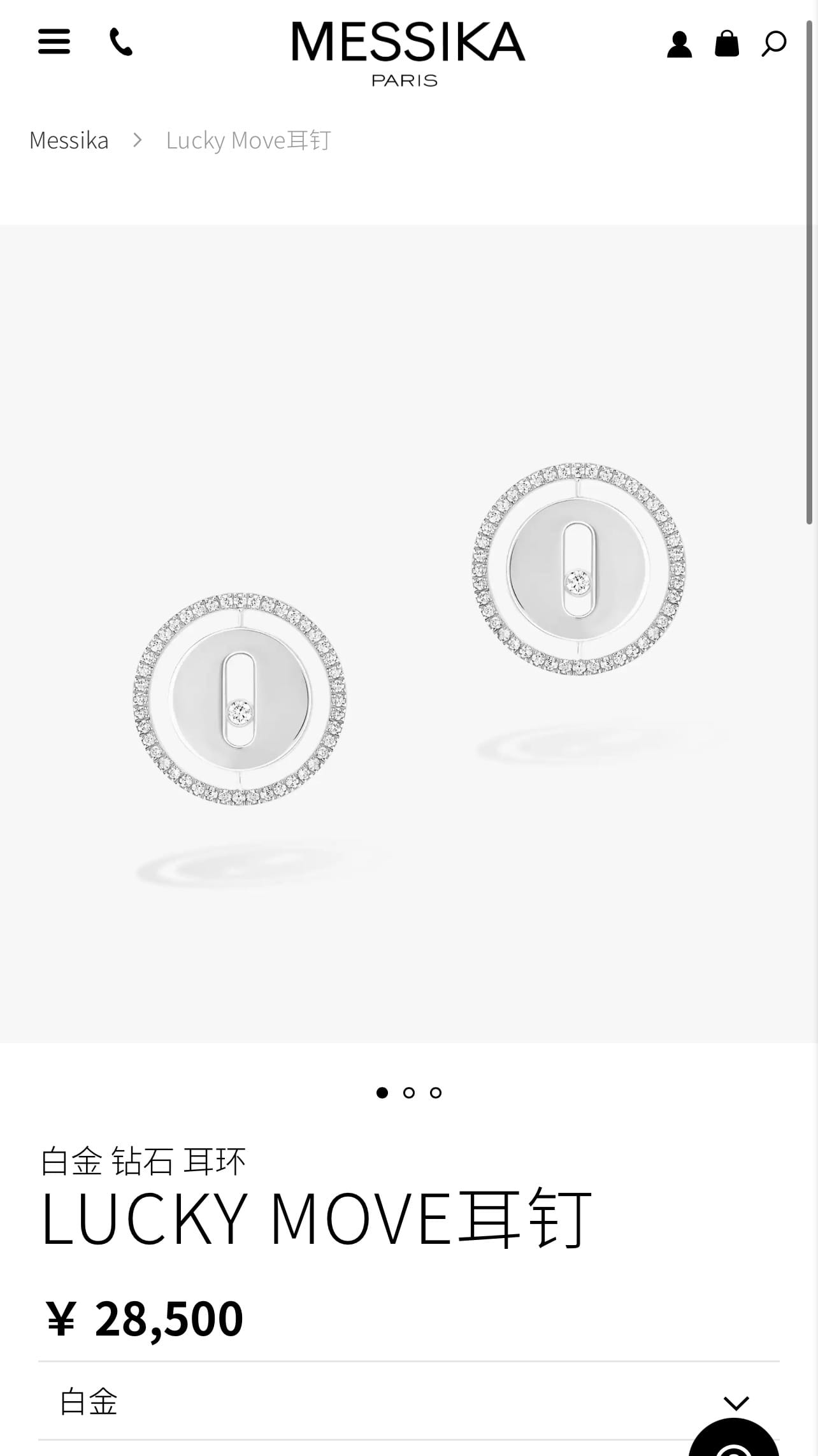Go to the Messika breadcrumb link

point(69,140)
